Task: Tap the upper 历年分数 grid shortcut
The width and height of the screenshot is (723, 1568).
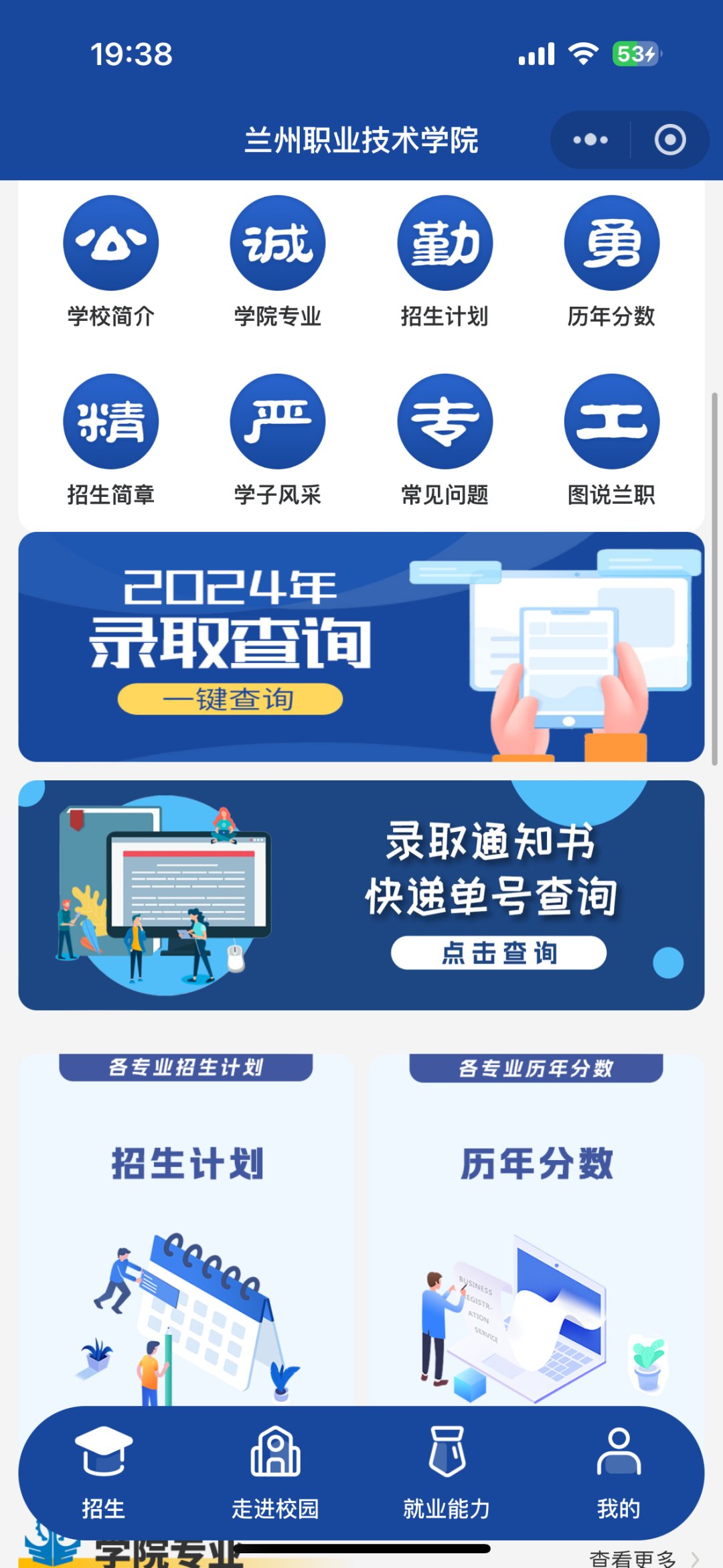Action: point(611,261)
